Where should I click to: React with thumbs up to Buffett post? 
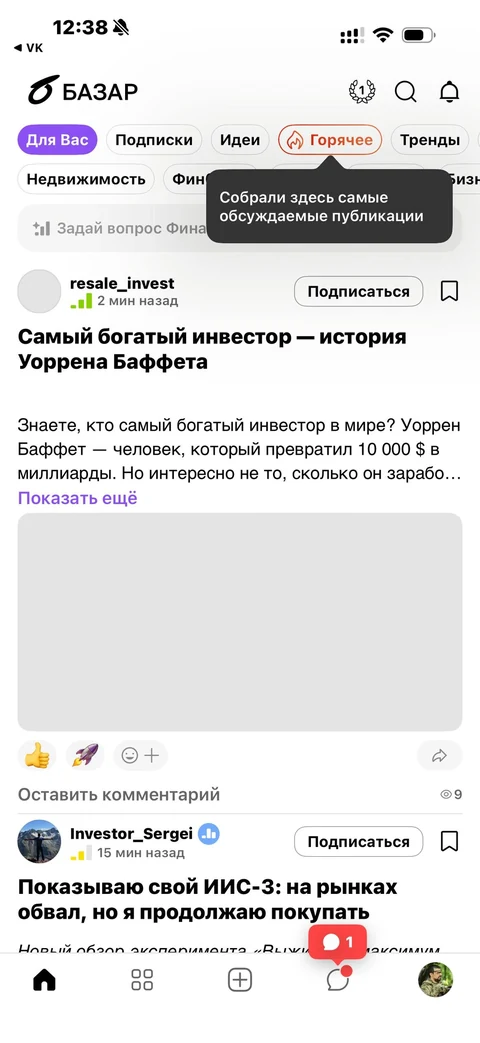37,756
